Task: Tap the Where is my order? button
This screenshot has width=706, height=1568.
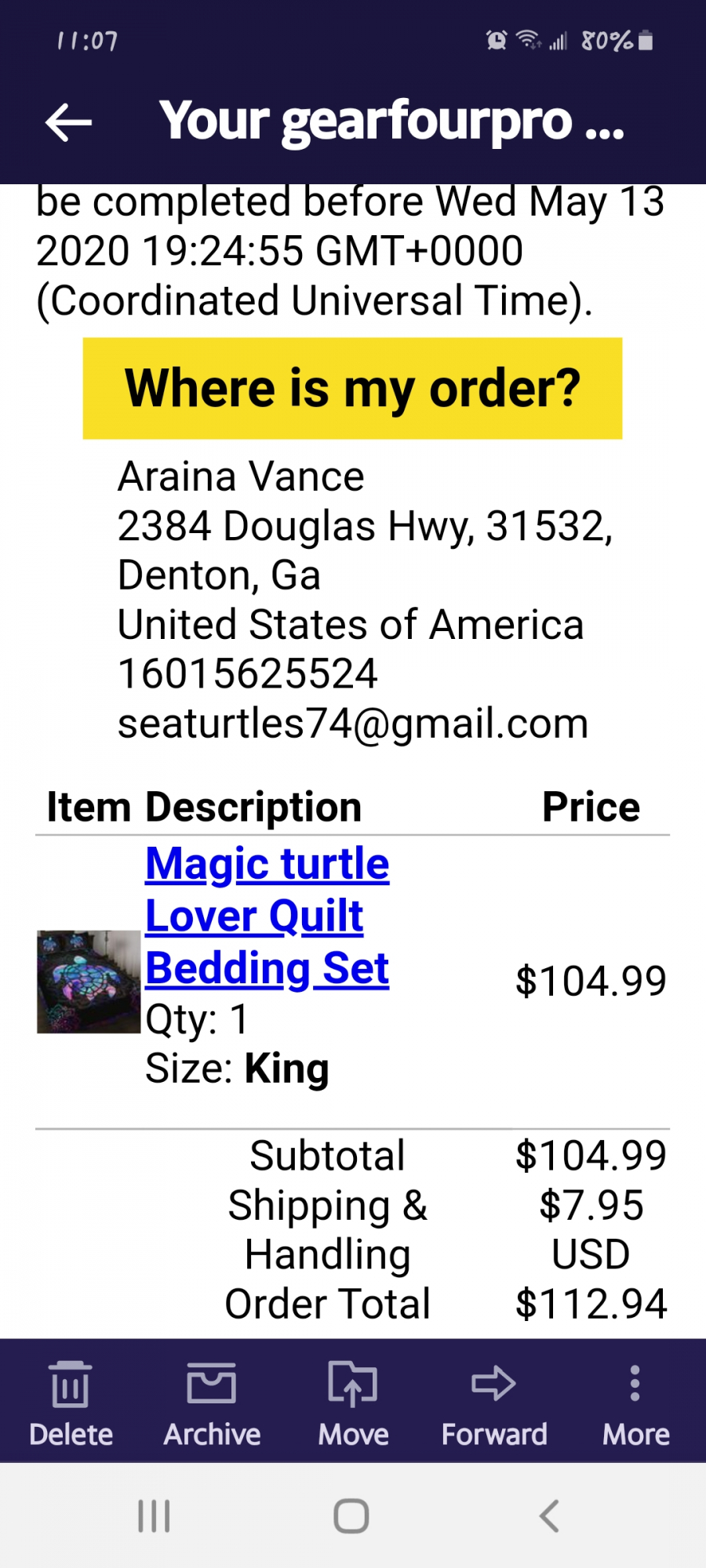Action: 352,388
